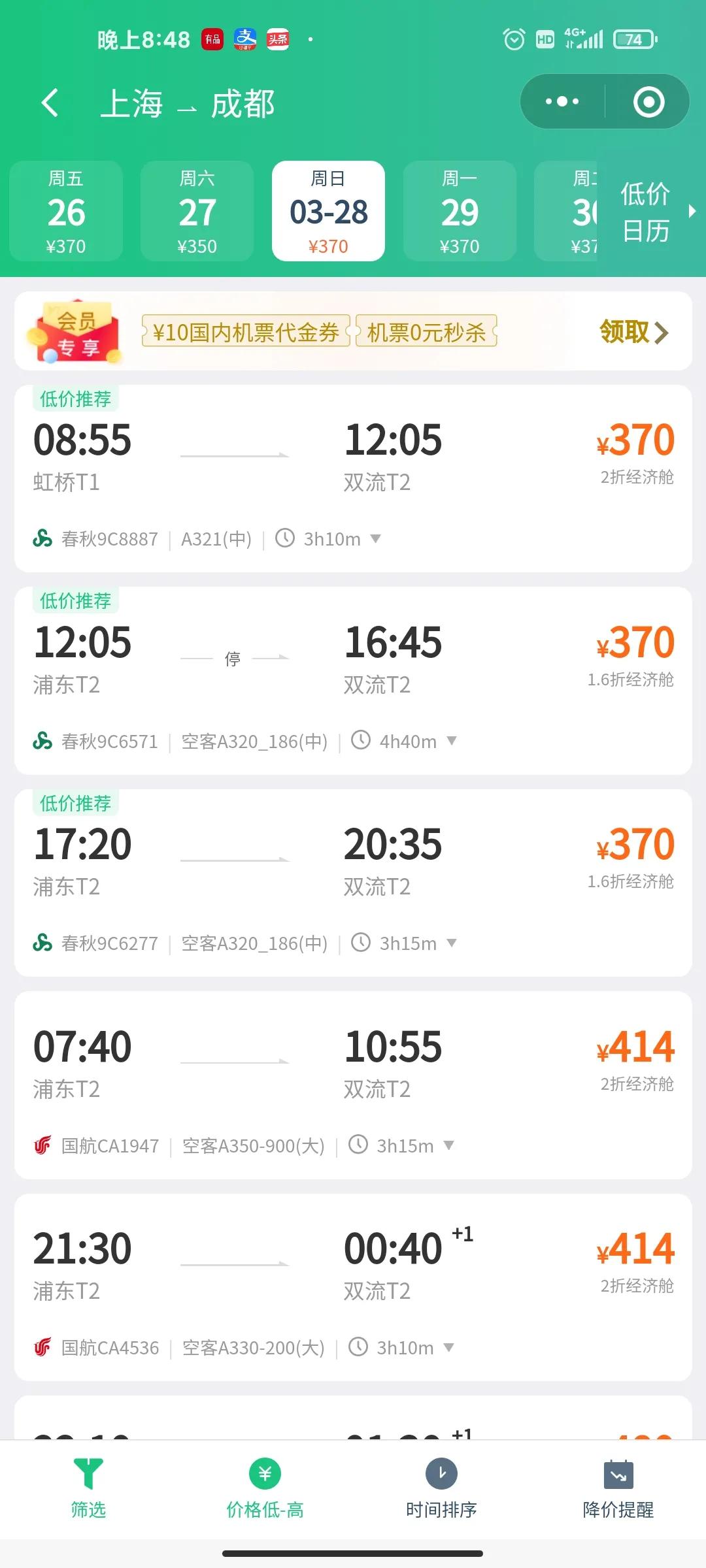
Task: Open the 低价日历 low-price calendar
Action: (651, 211)
